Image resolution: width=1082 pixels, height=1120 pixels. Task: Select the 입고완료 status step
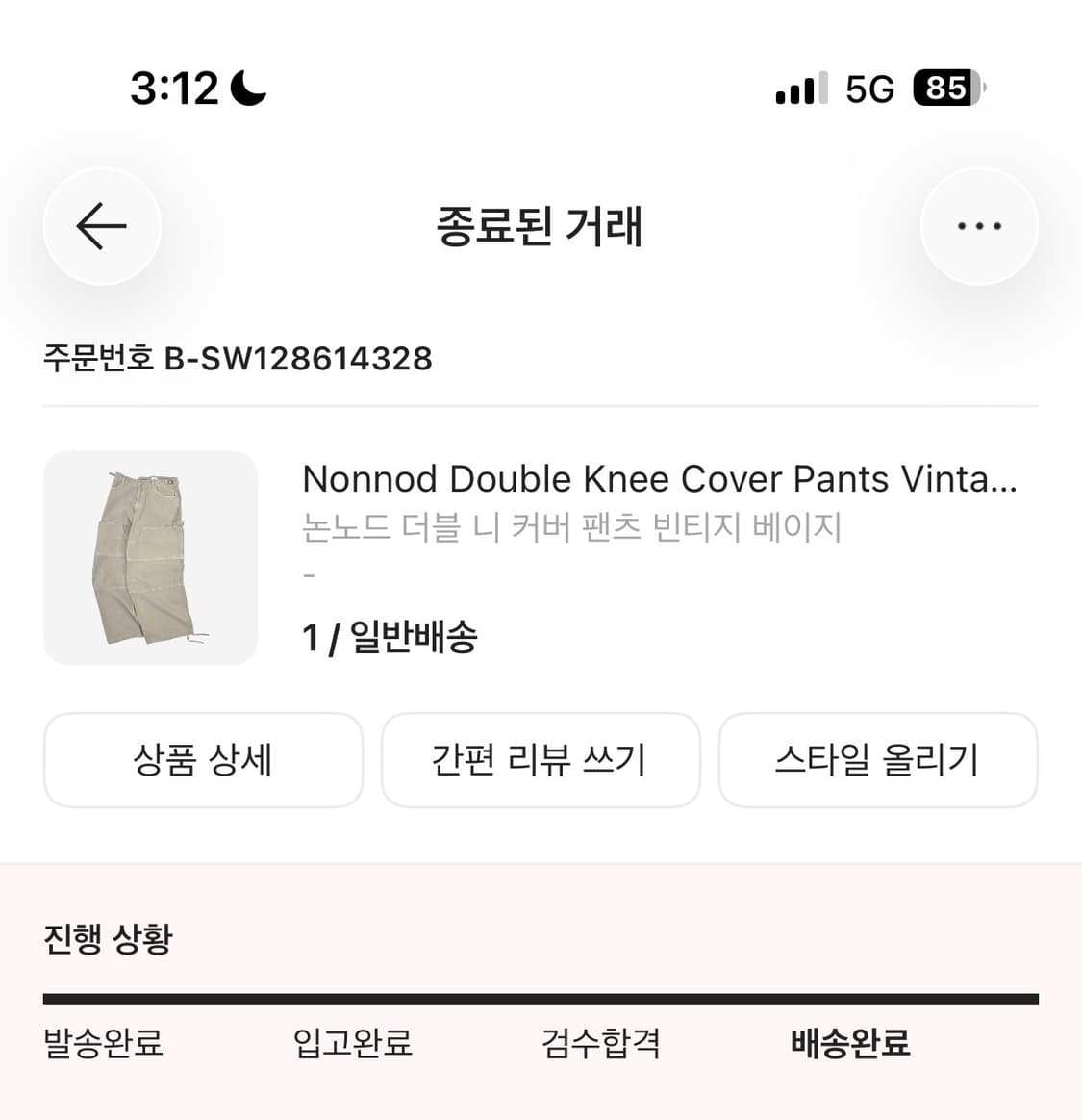pos(352,1042)
